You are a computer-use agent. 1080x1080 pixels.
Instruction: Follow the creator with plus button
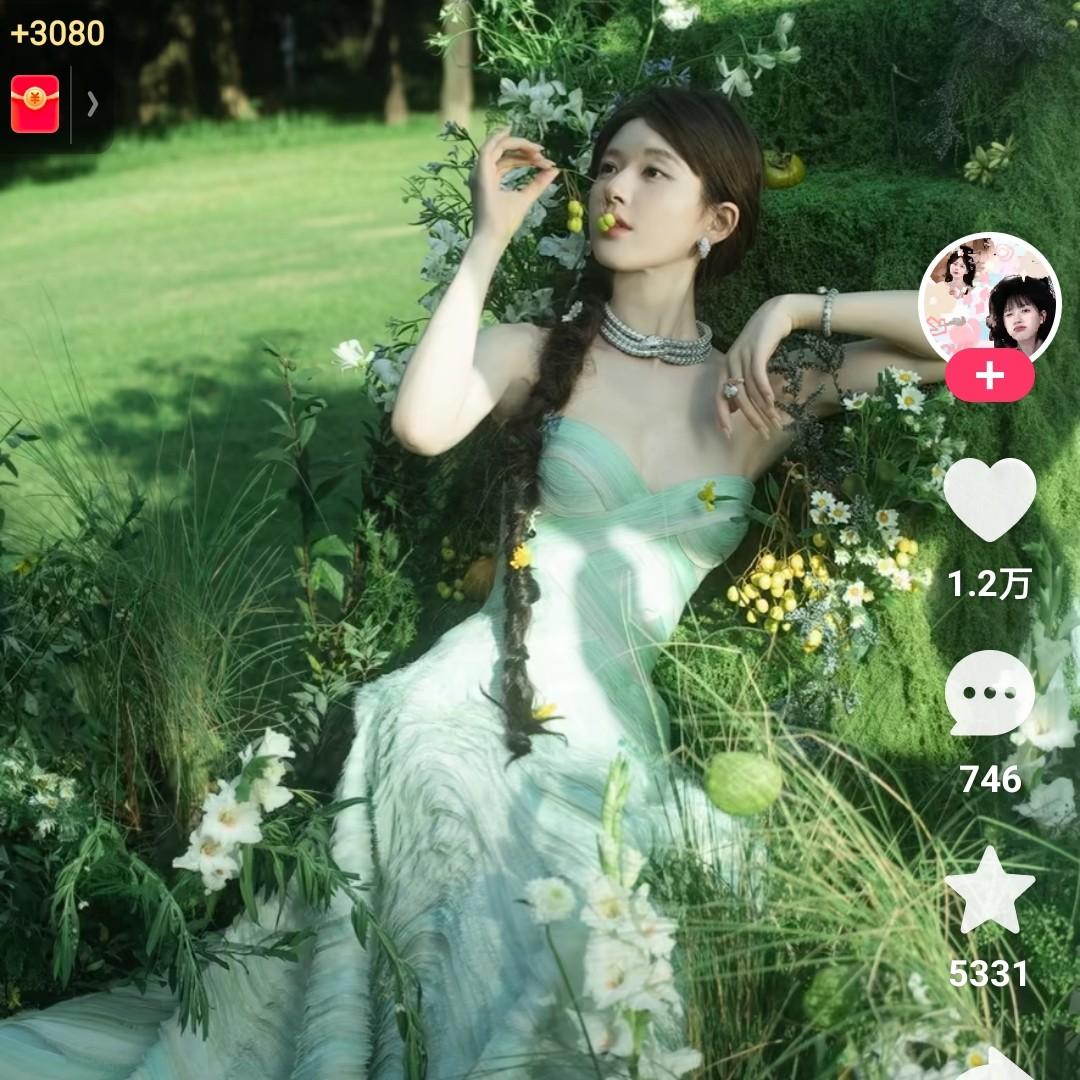click(989, 375)
